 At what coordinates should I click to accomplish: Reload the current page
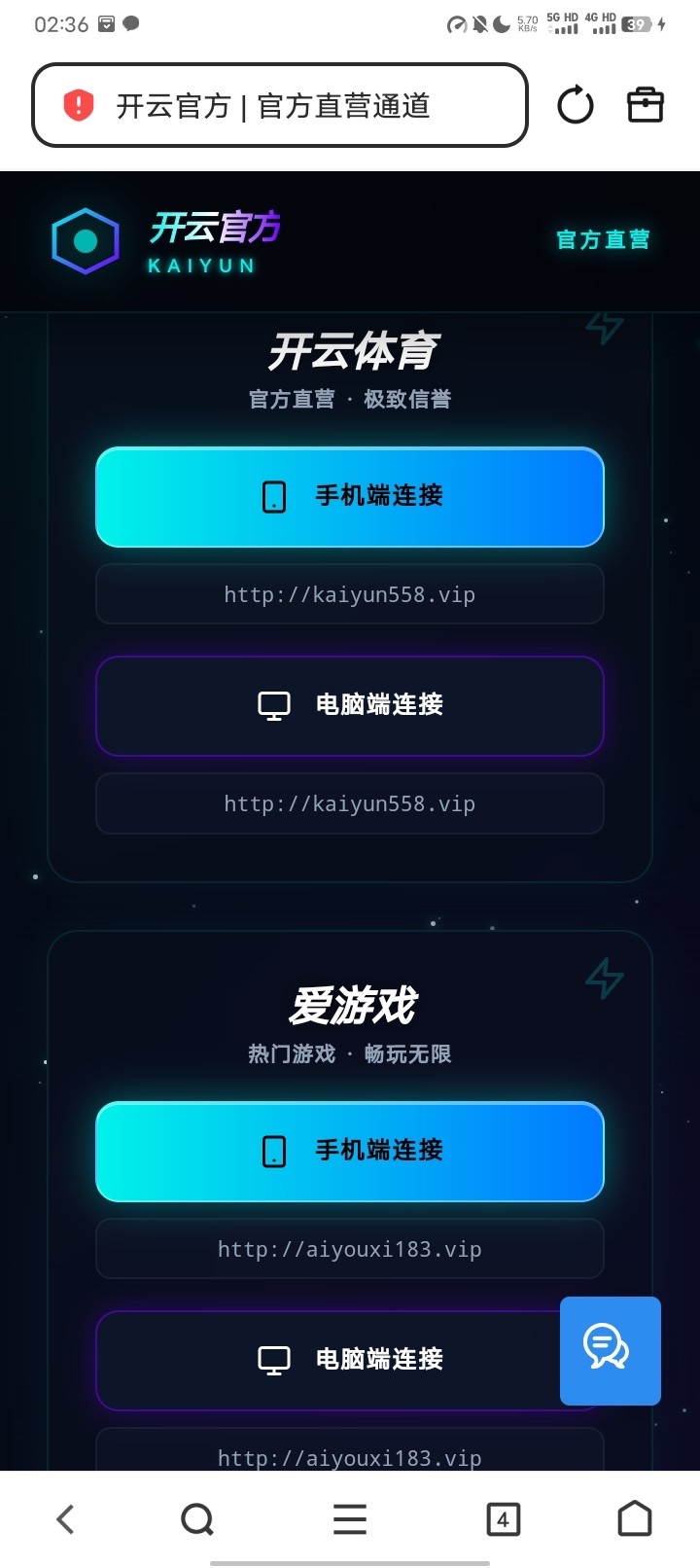575,105
